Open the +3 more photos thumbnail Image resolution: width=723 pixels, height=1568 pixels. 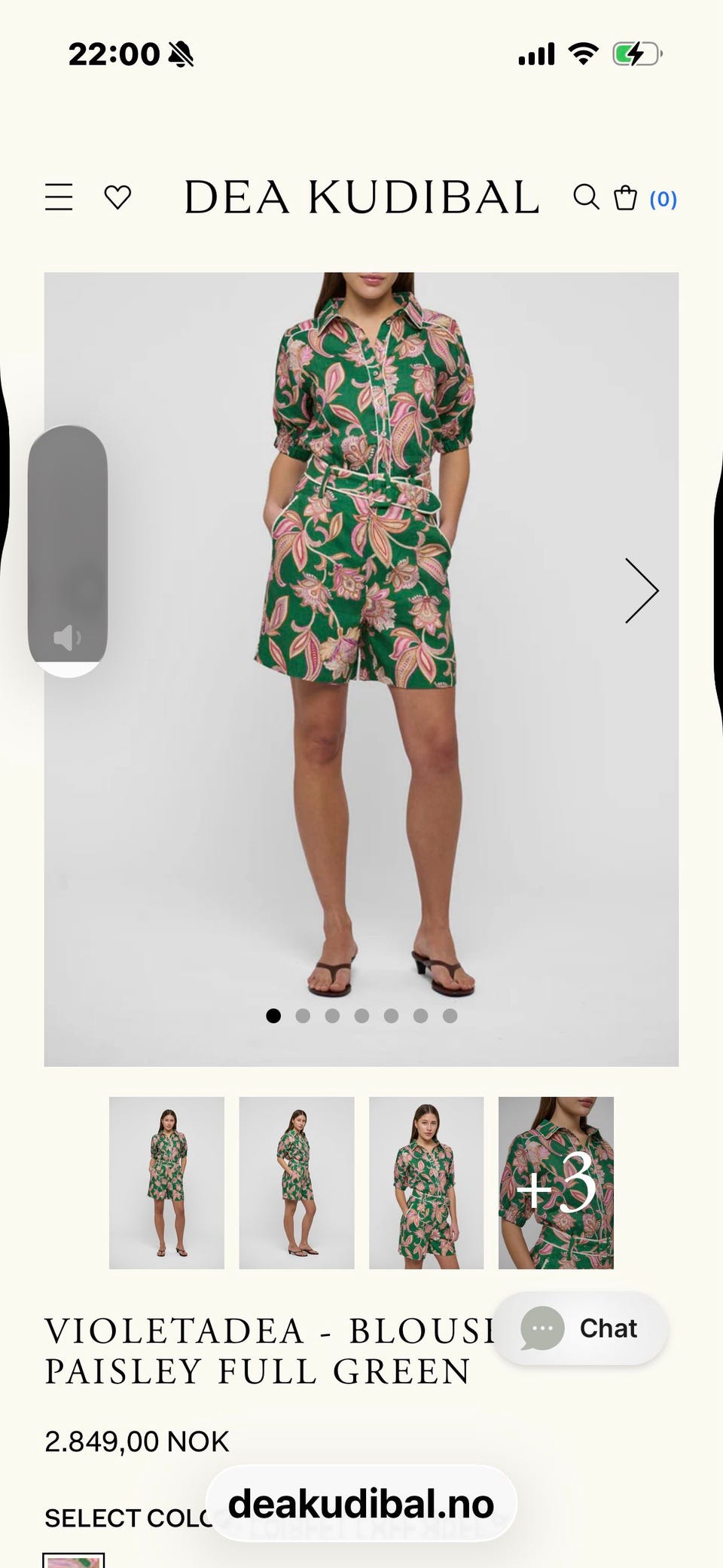556,1183
